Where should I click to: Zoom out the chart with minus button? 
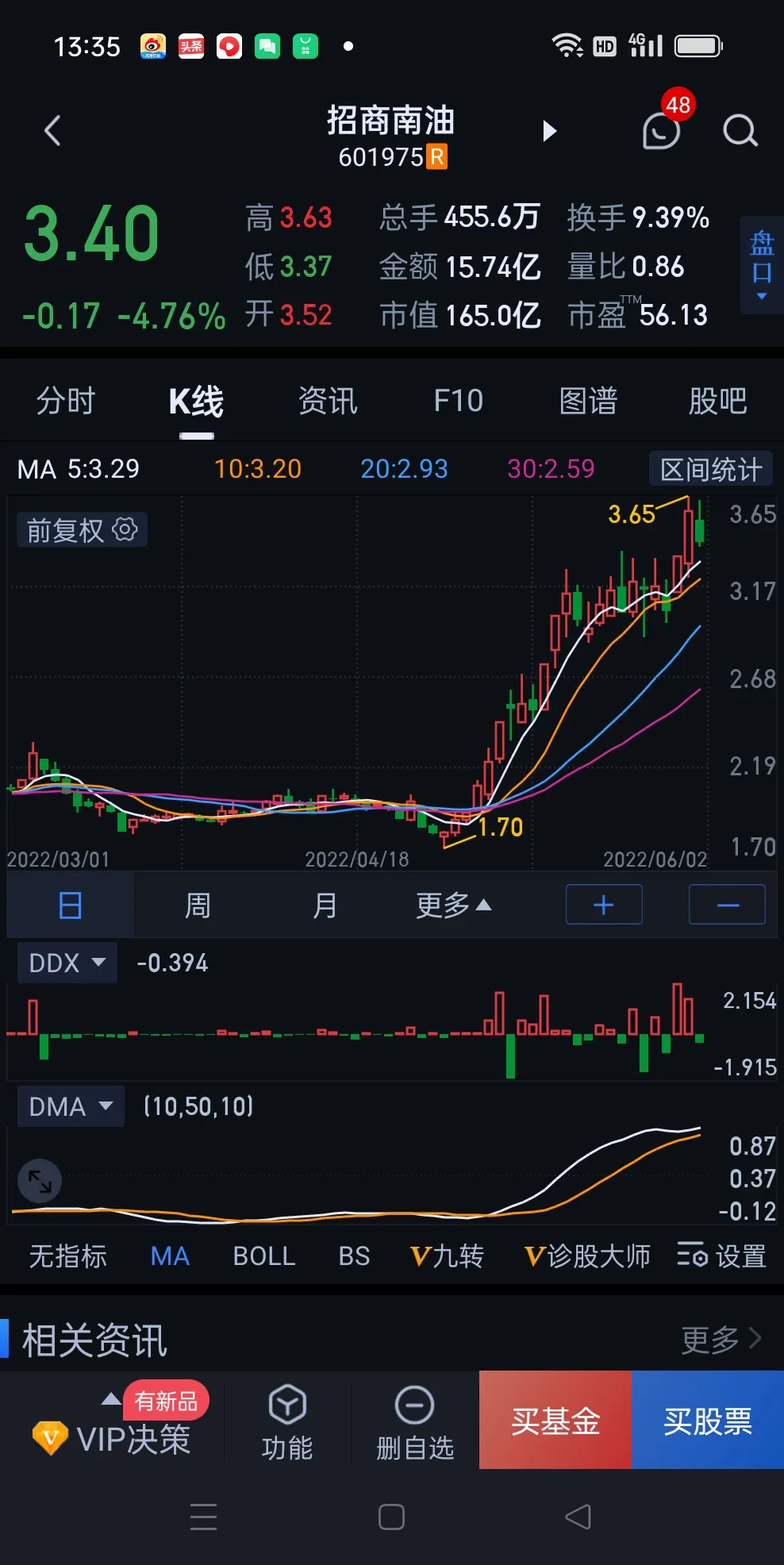(x=727, y=905)
